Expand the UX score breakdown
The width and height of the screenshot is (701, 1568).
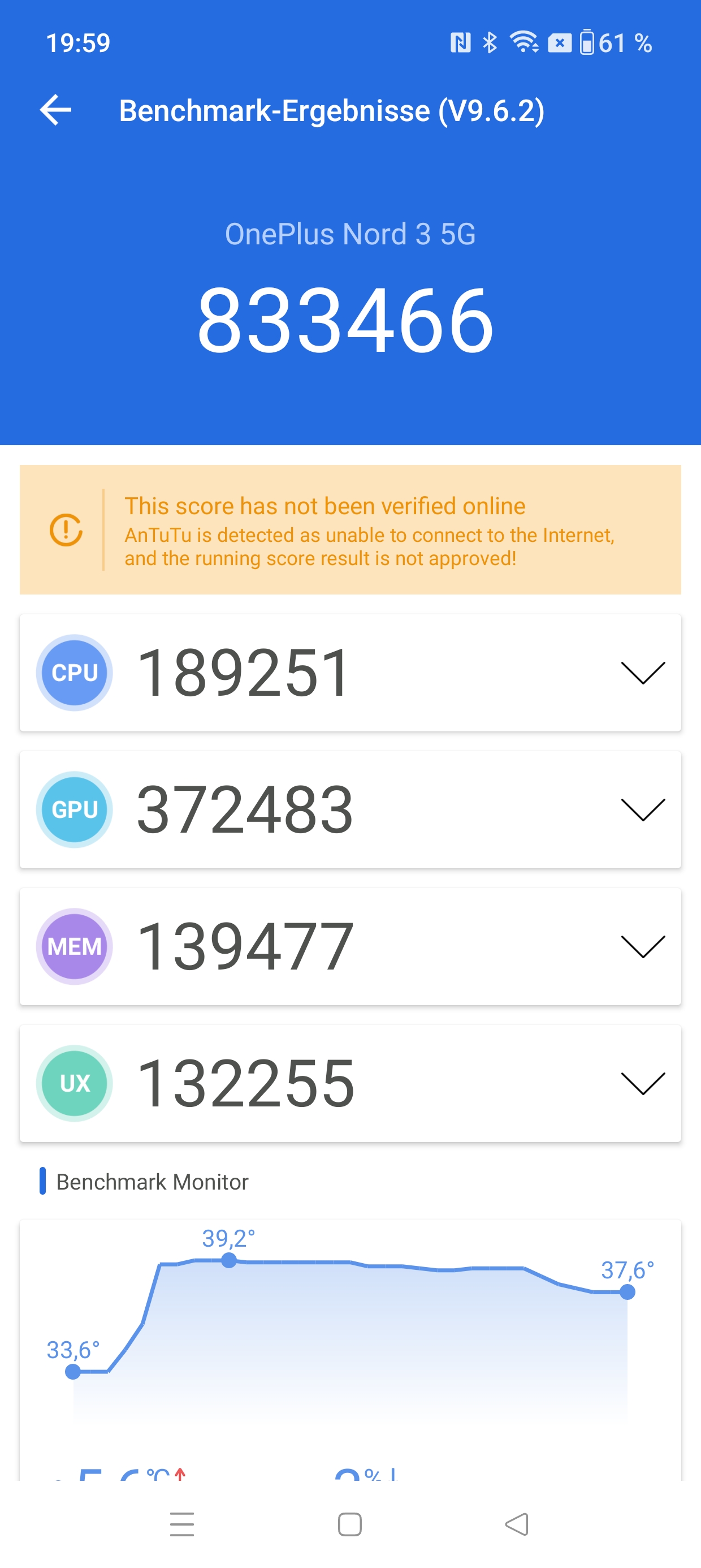[x=643, y=1083]
